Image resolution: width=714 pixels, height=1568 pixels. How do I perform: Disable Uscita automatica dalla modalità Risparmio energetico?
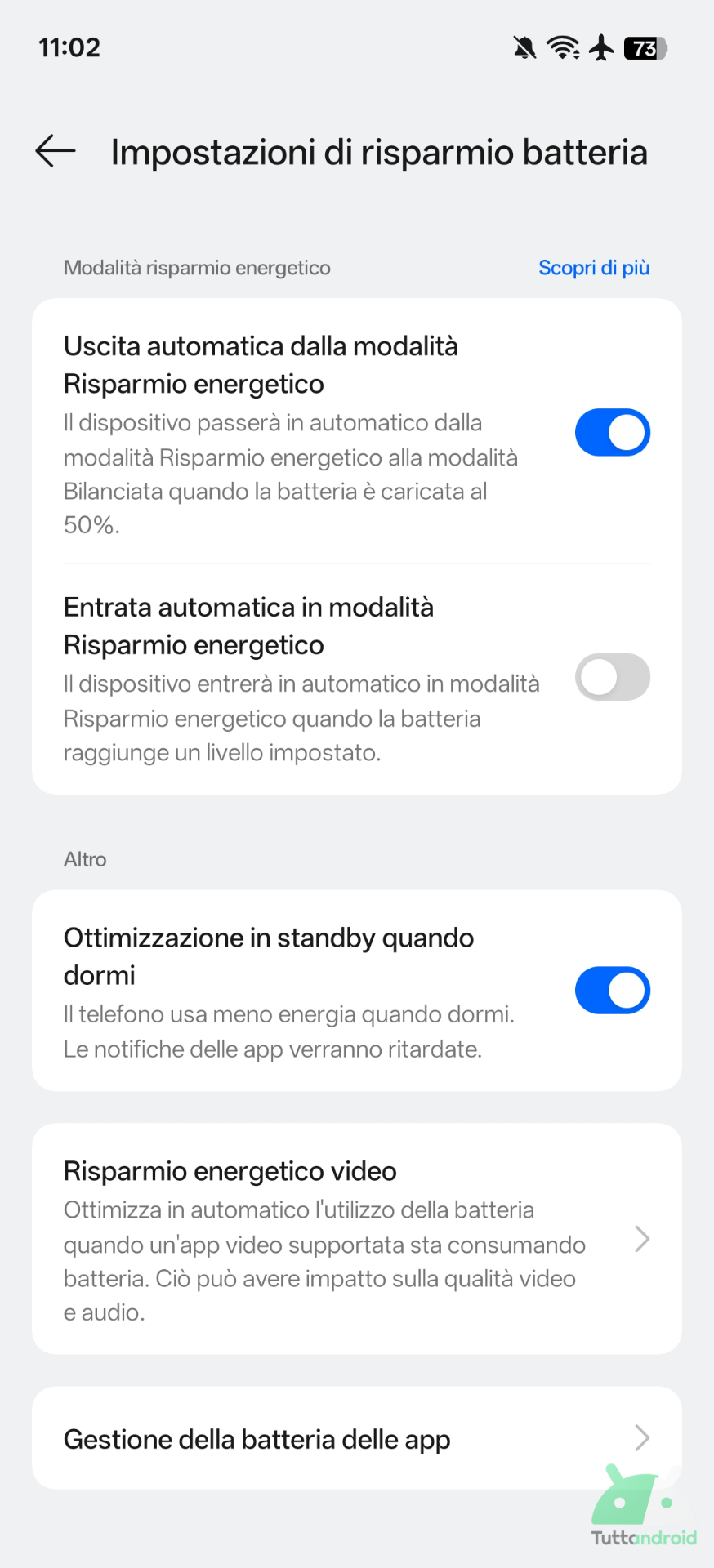tap(612, 433)
